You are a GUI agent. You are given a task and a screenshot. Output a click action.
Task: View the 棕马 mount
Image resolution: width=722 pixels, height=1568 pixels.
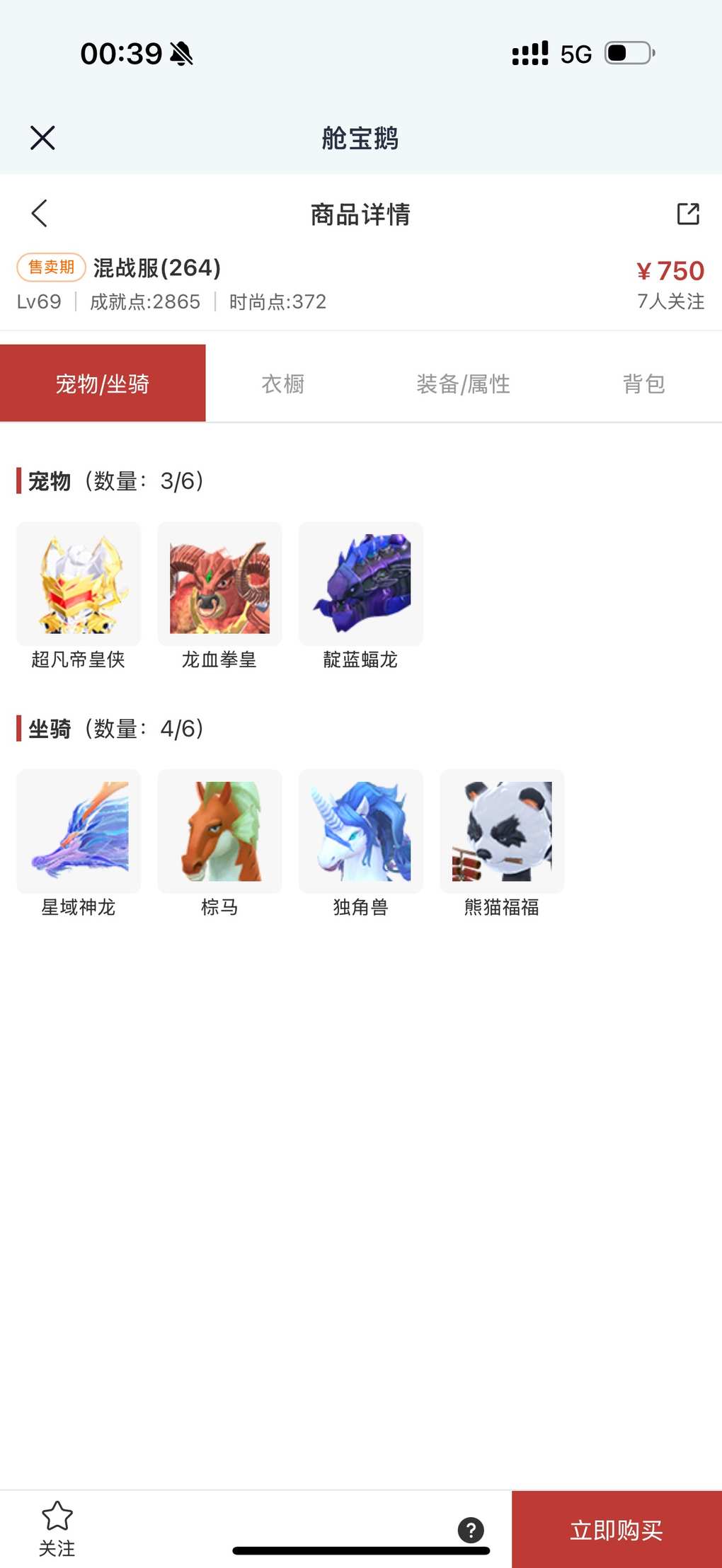tap(219, 831)
